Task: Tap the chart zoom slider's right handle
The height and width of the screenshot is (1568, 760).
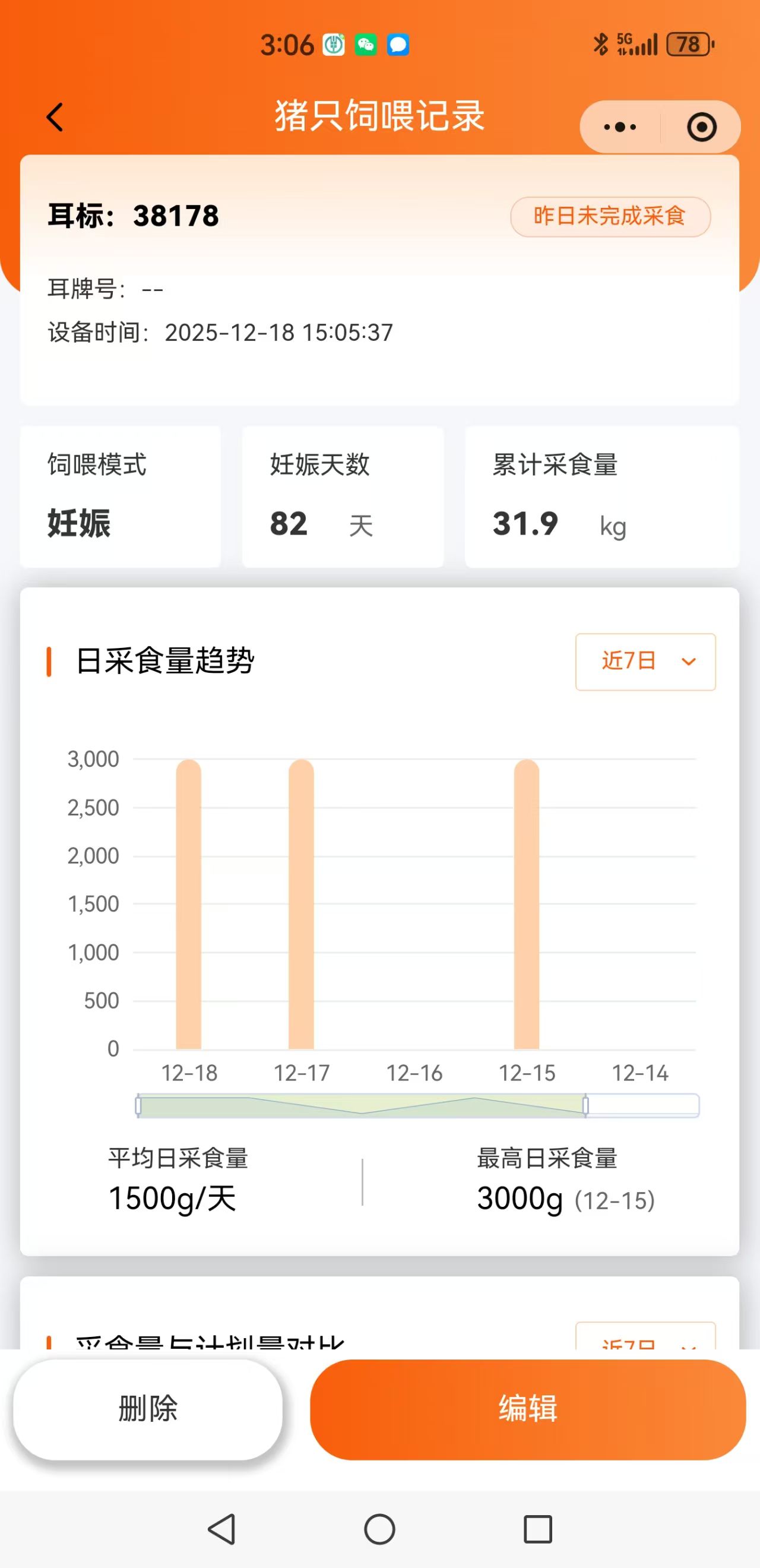Action: 585,1105
